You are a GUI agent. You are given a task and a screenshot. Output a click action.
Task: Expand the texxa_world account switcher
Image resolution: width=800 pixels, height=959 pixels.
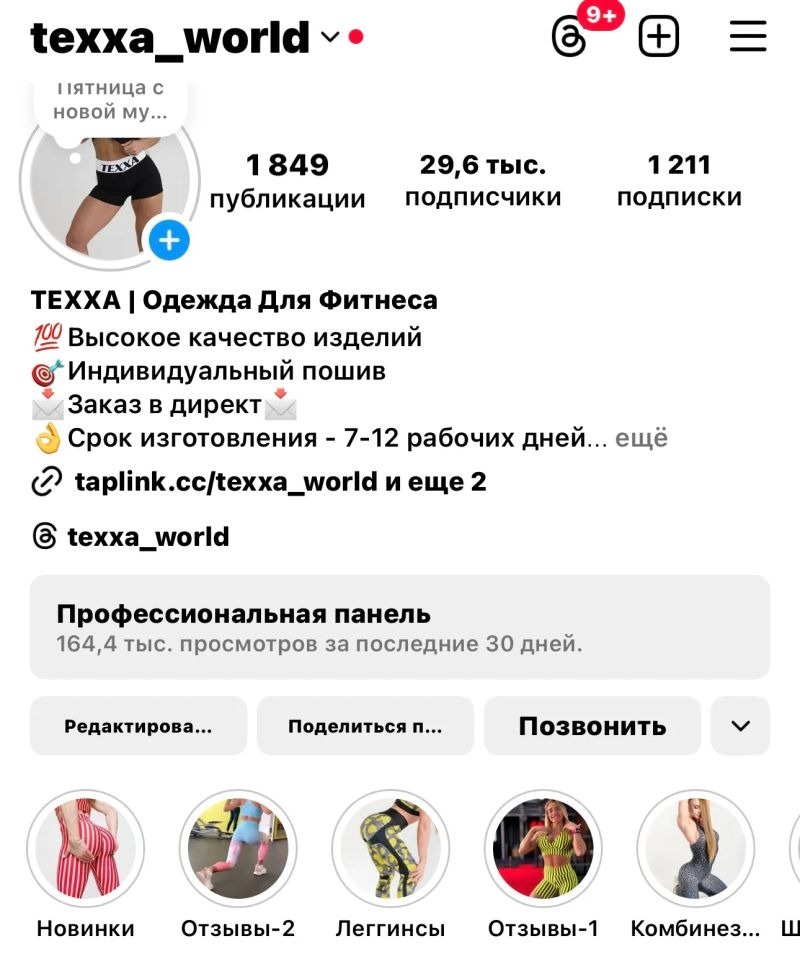click(330, 38)
